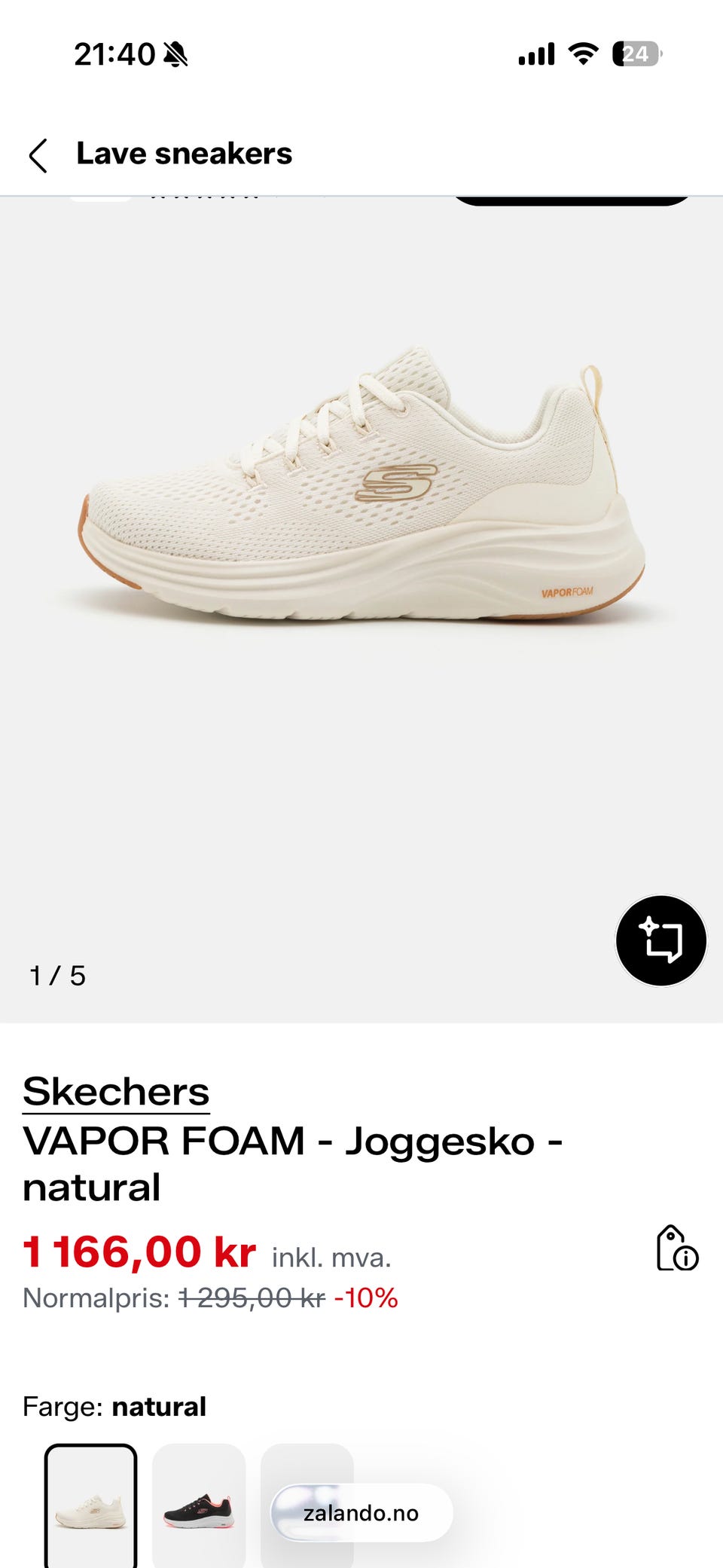This screenshot has height=1568, width=723.
Task: Select the black sneaker color swatch
Action: click(199, 1505)
